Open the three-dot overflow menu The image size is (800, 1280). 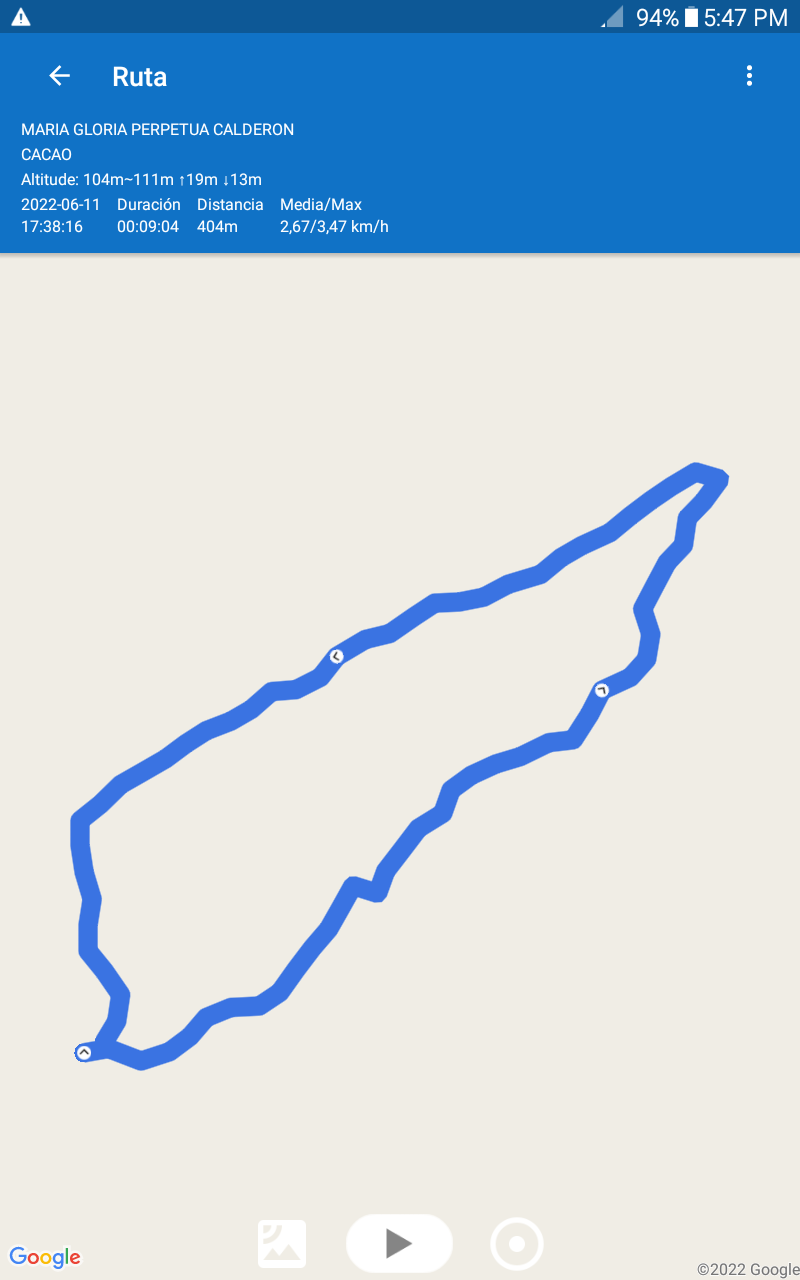pyautogui.click(x=749, y=76)
